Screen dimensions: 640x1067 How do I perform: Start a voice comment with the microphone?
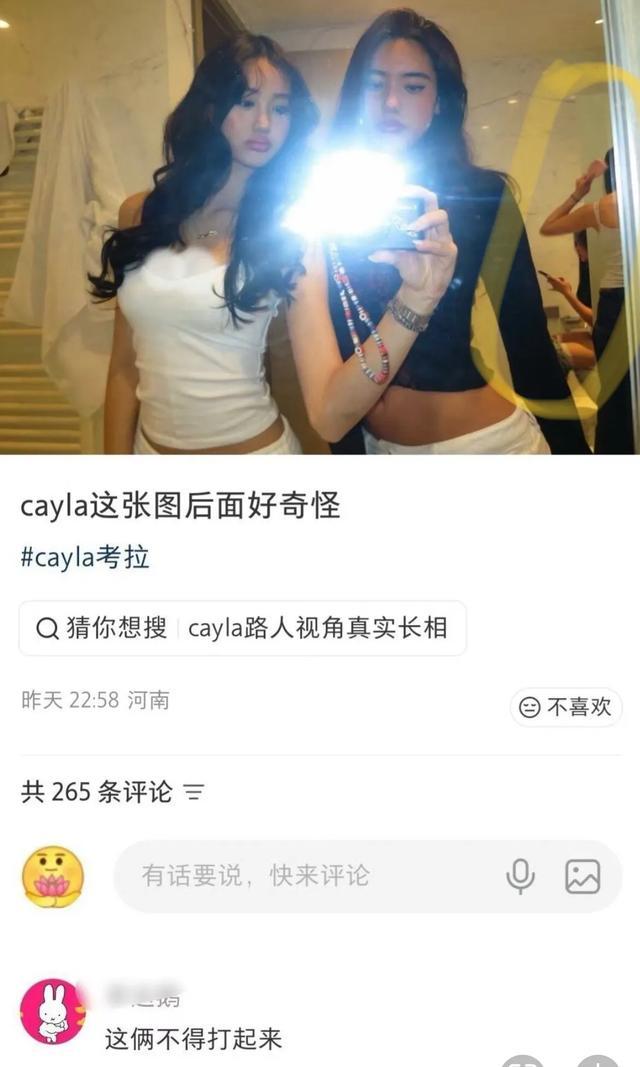tap(520, 876)
